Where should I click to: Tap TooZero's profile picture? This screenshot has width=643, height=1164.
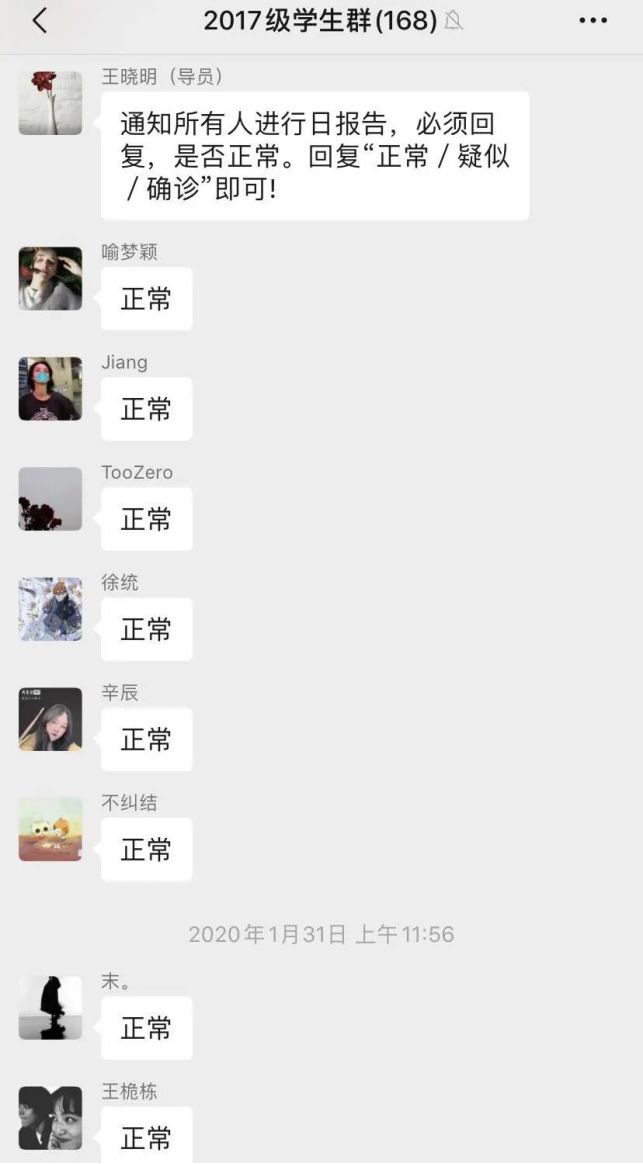pos(50,498)
